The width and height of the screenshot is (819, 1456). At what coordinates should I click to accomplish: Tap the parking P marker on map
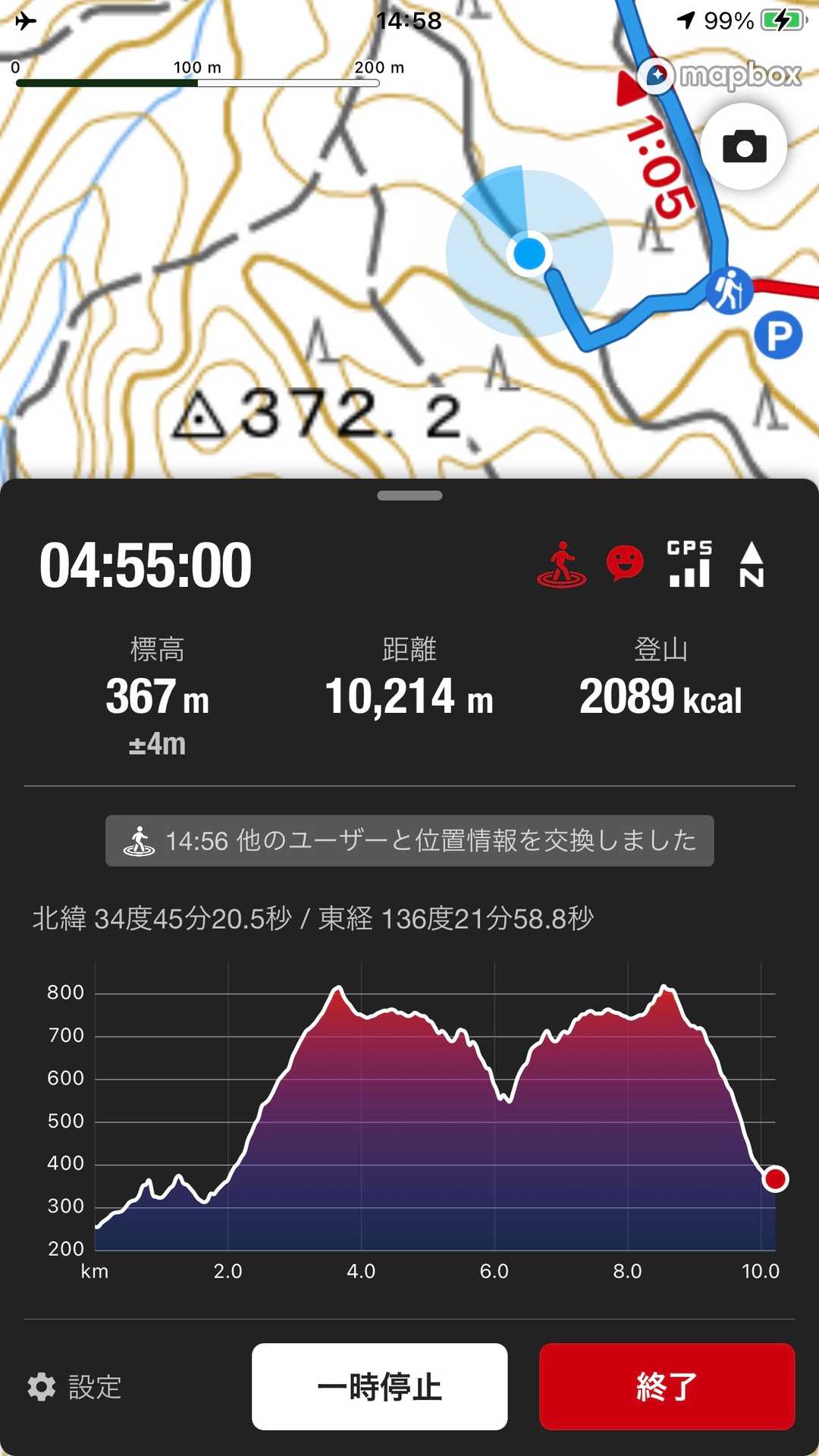pyautogui.click(x=779, y=334)
